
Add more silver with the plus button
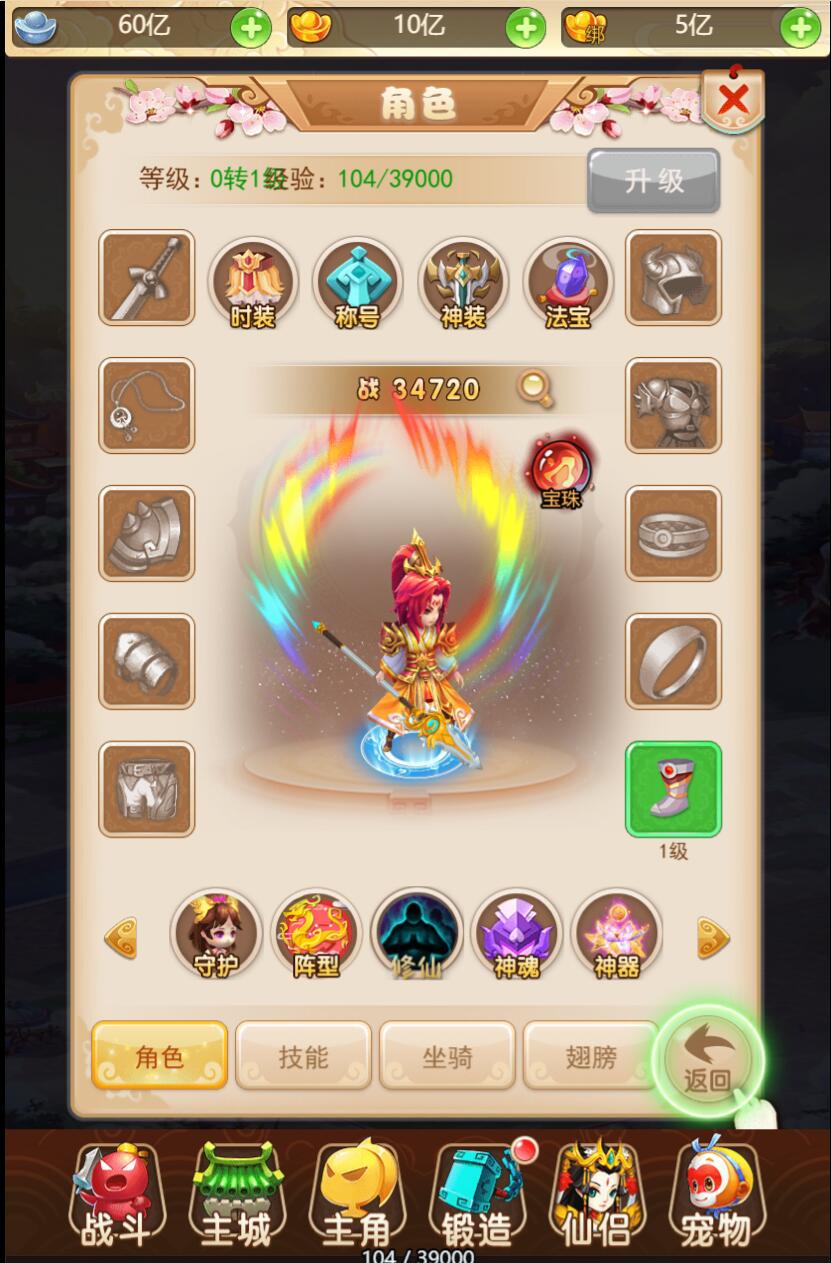coord(250,28)
